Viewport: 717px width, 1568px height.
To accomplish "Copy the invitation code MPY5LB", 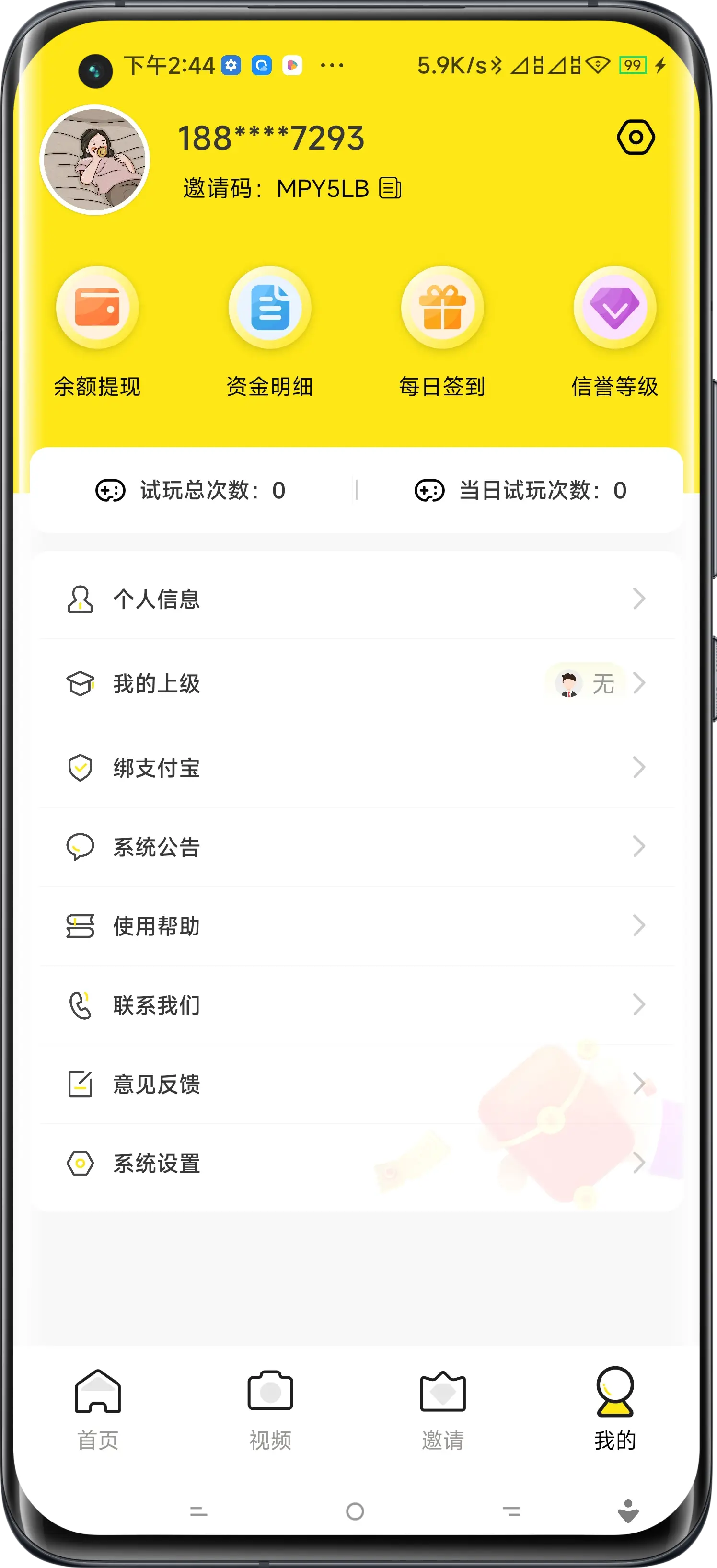I will pyautogui.click(x=390, y=188).
